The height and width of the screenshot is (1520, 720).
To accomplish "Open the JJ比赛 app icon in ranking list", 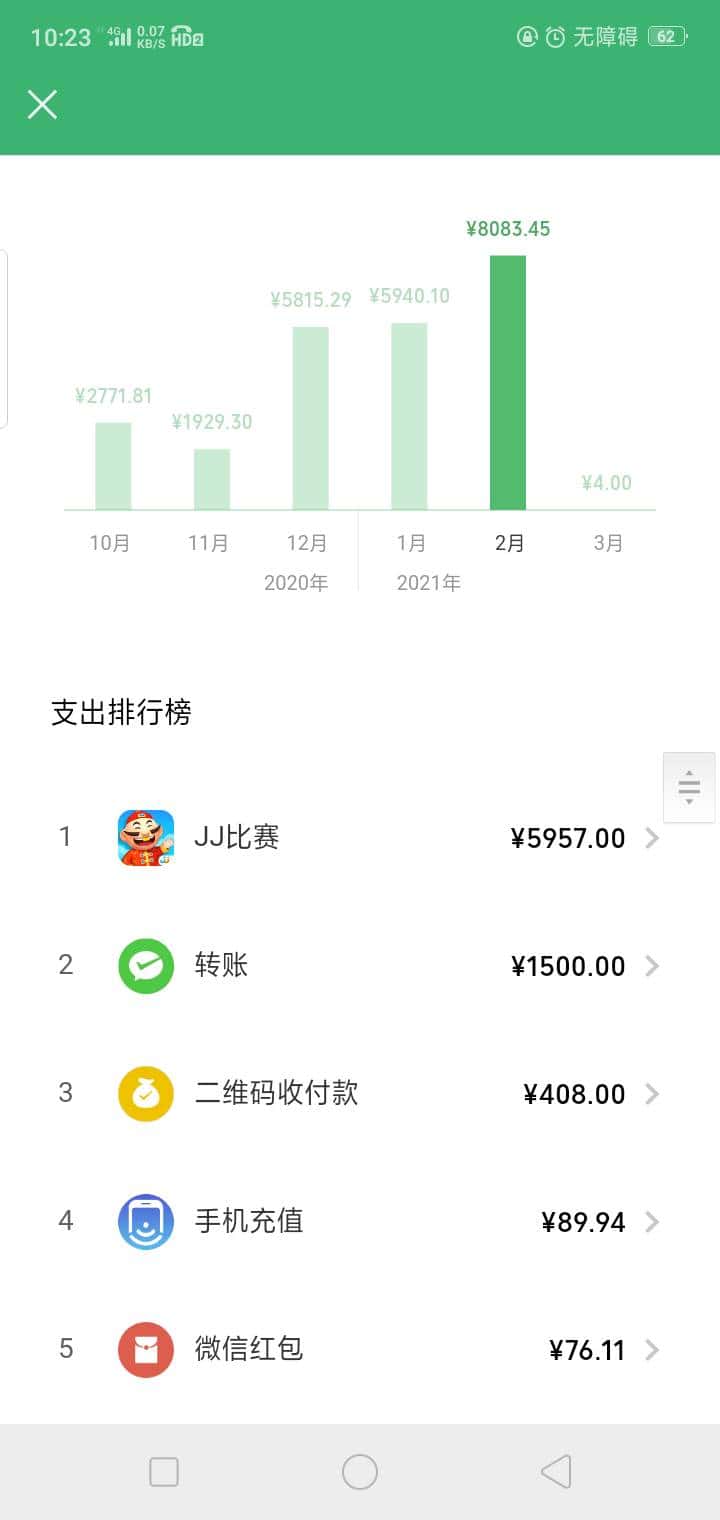I will [x=145, y=837].
